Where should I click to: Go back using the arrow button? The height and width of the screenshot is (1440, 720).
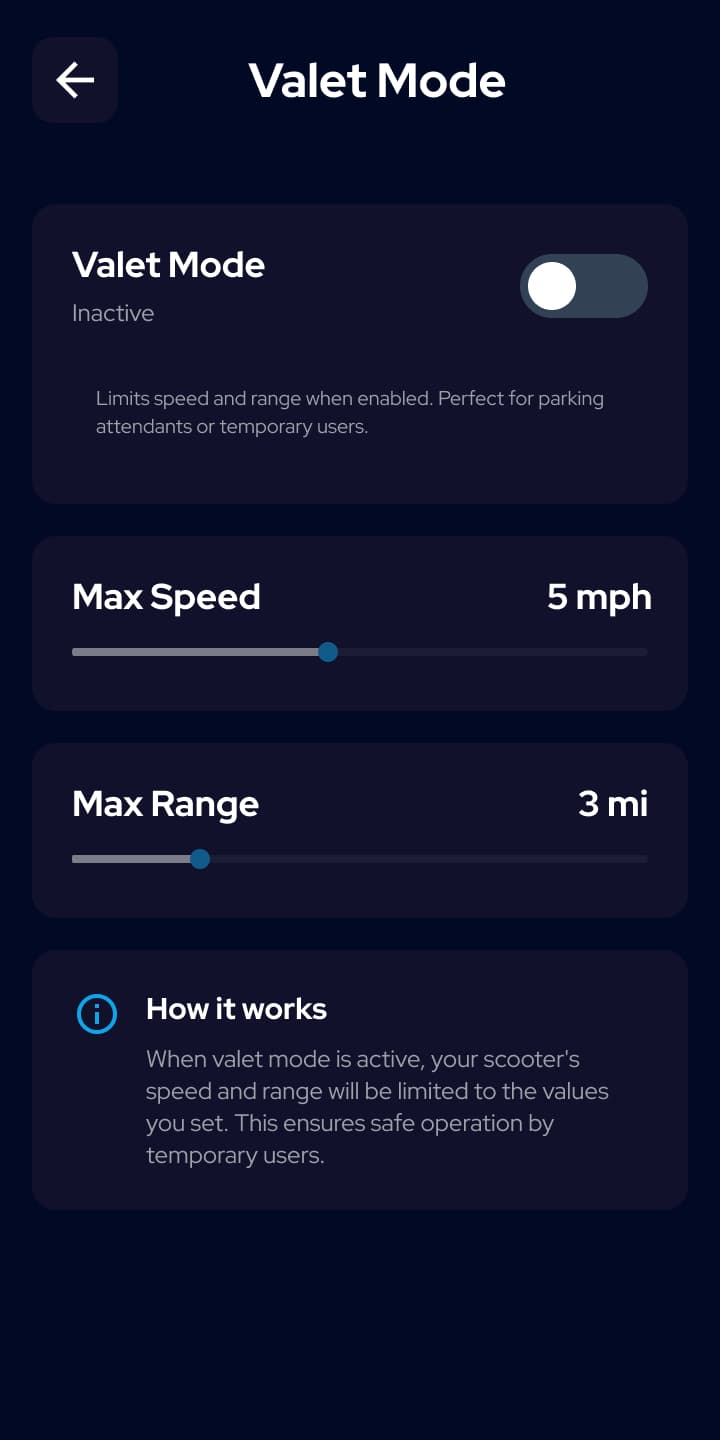click(x=75, y=80)
